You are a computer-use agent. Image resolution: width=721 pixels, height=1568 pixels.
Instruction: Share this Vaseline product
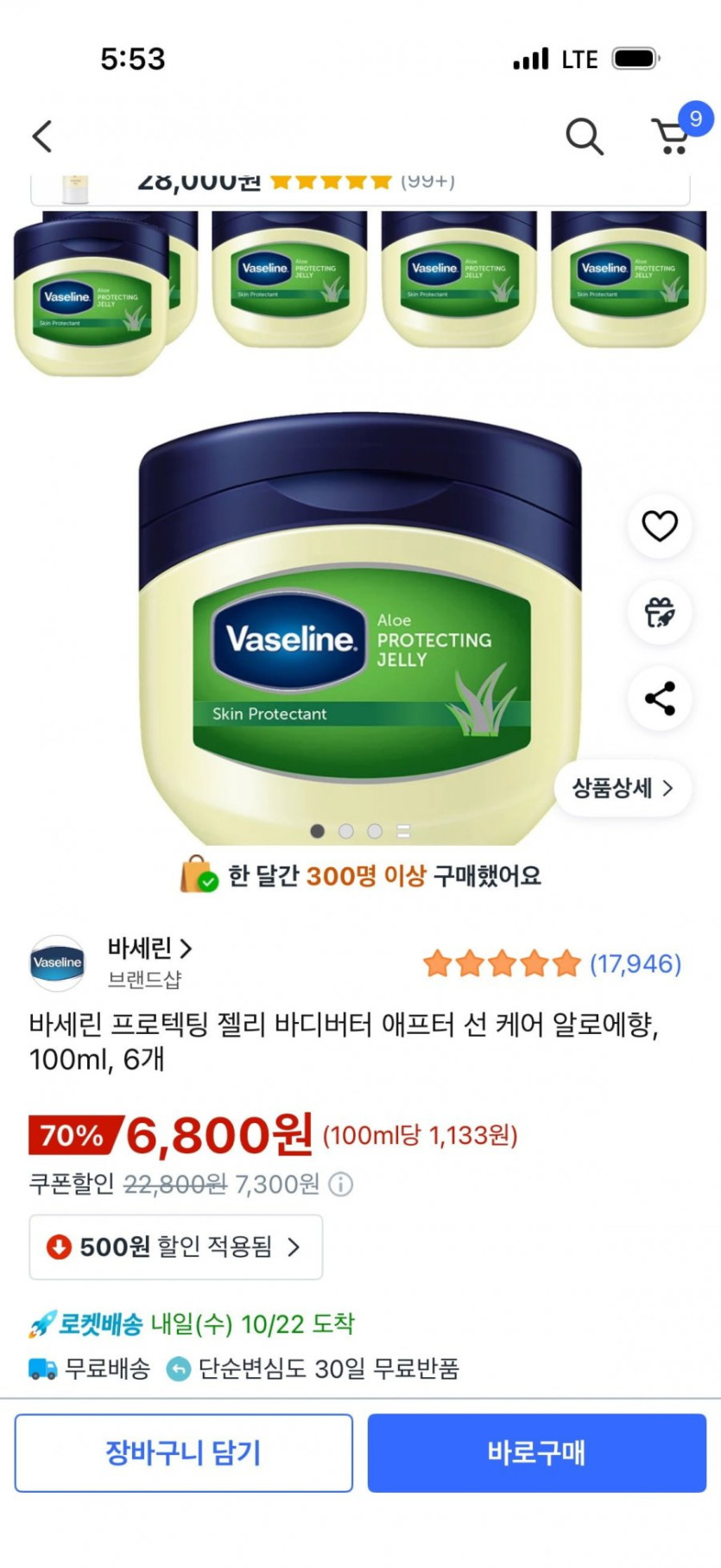point(660,699)
